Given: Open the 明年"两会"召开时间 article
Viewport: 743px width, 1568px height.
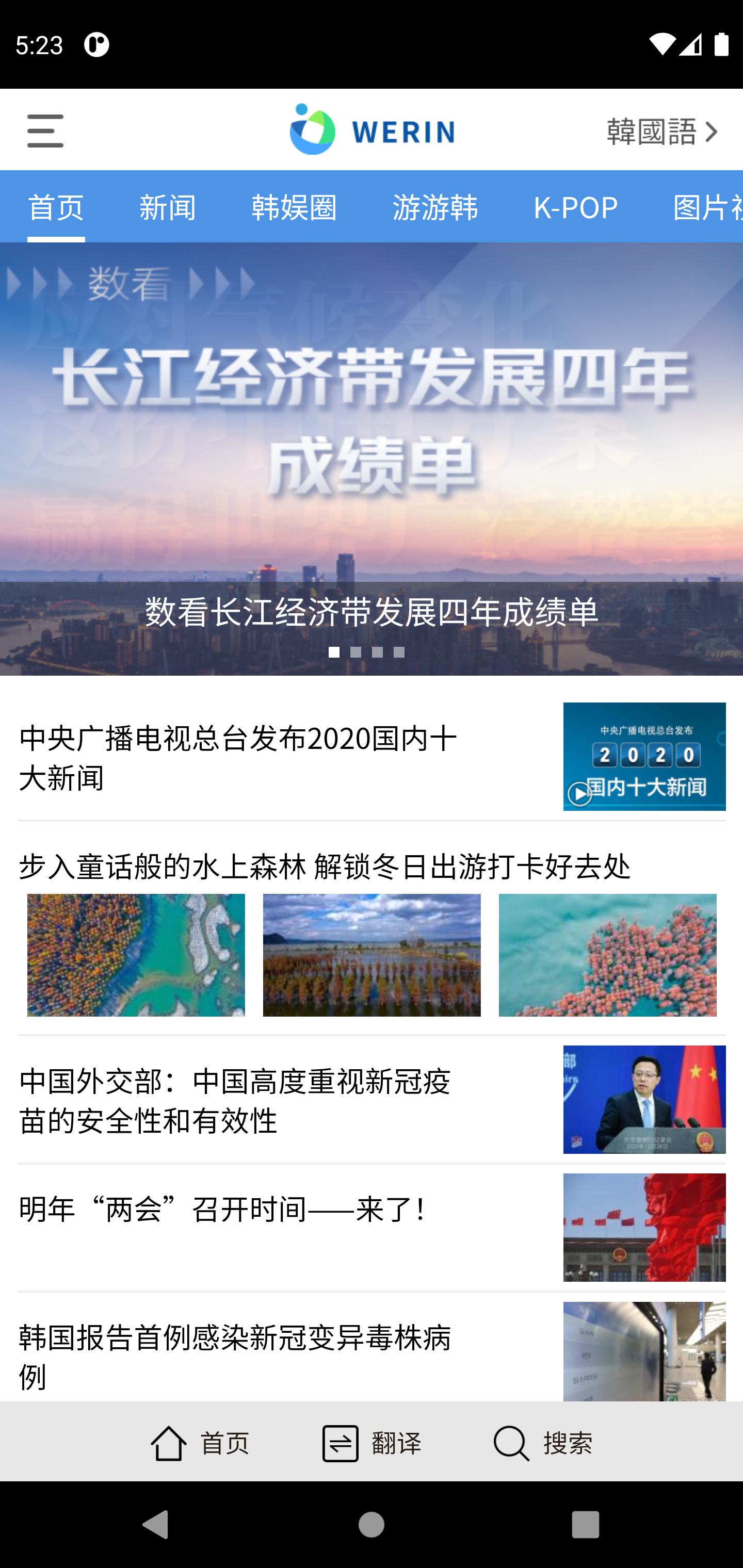Looking at the screenshot, I should (372, 1227).
